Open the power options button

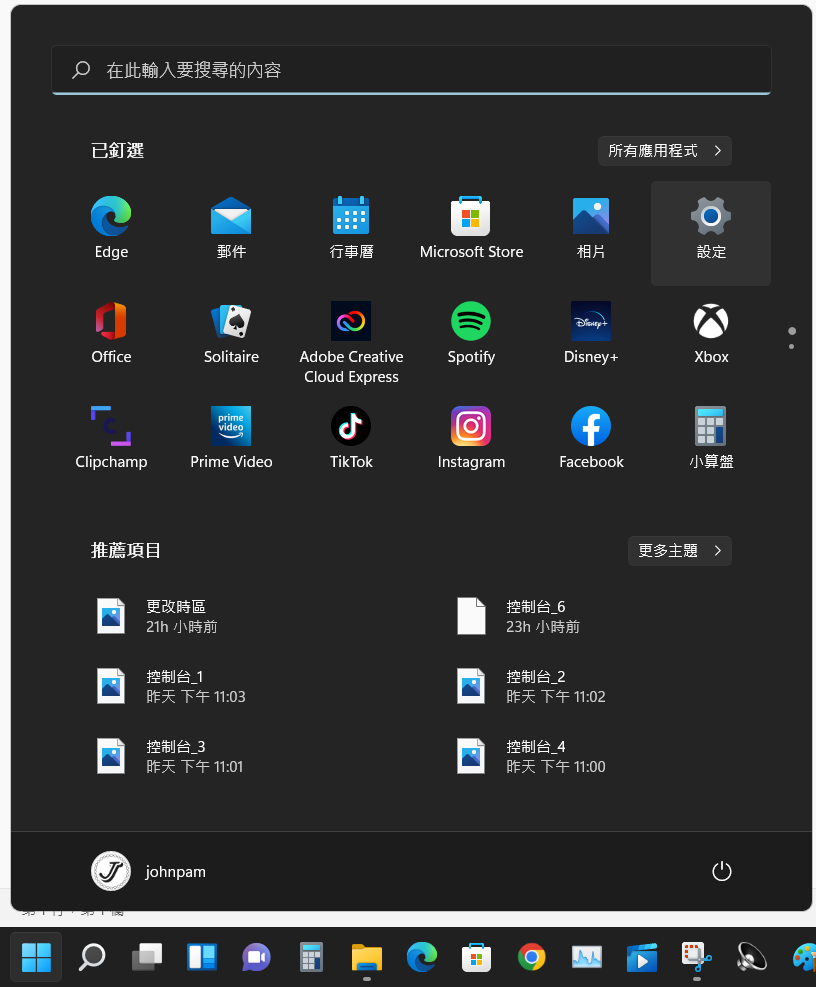pyautogui.click(x=722, y=871)
